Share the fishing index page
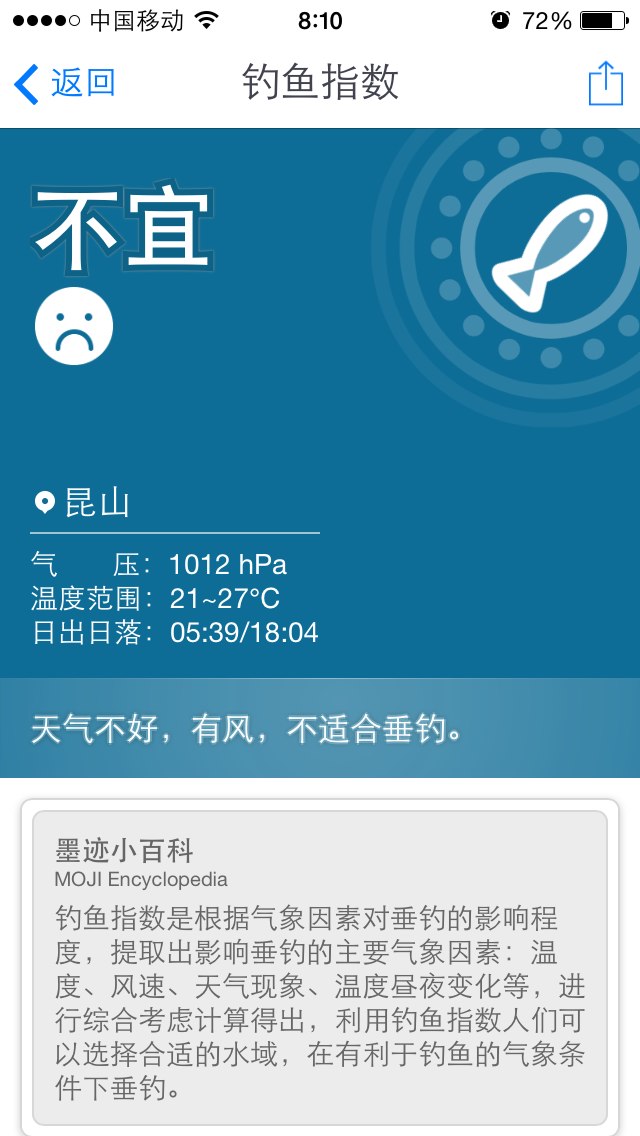640x1136 pixels. click(605, 83)
